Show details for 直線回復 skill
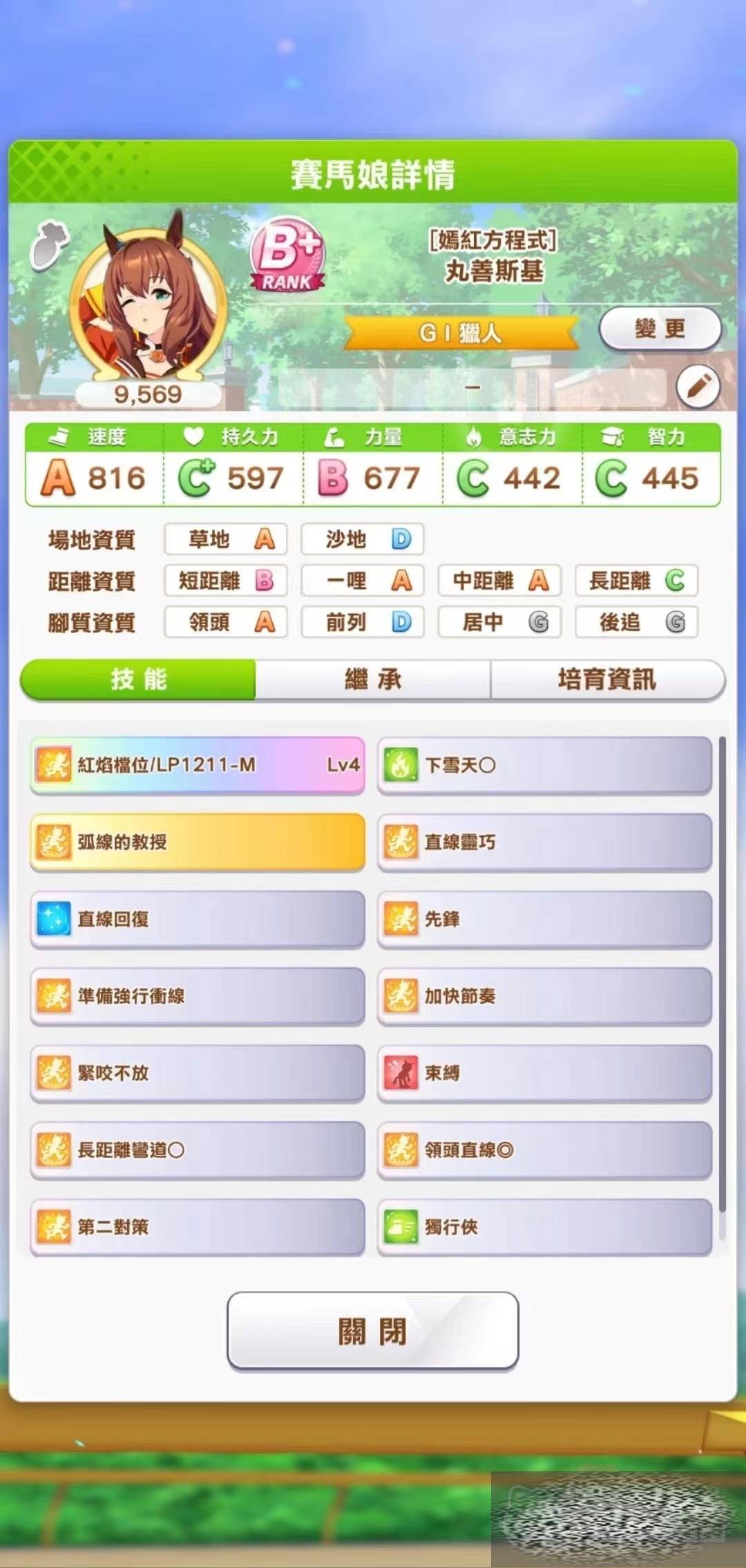This screenshot has height=1568, width=746. point(197,919)
